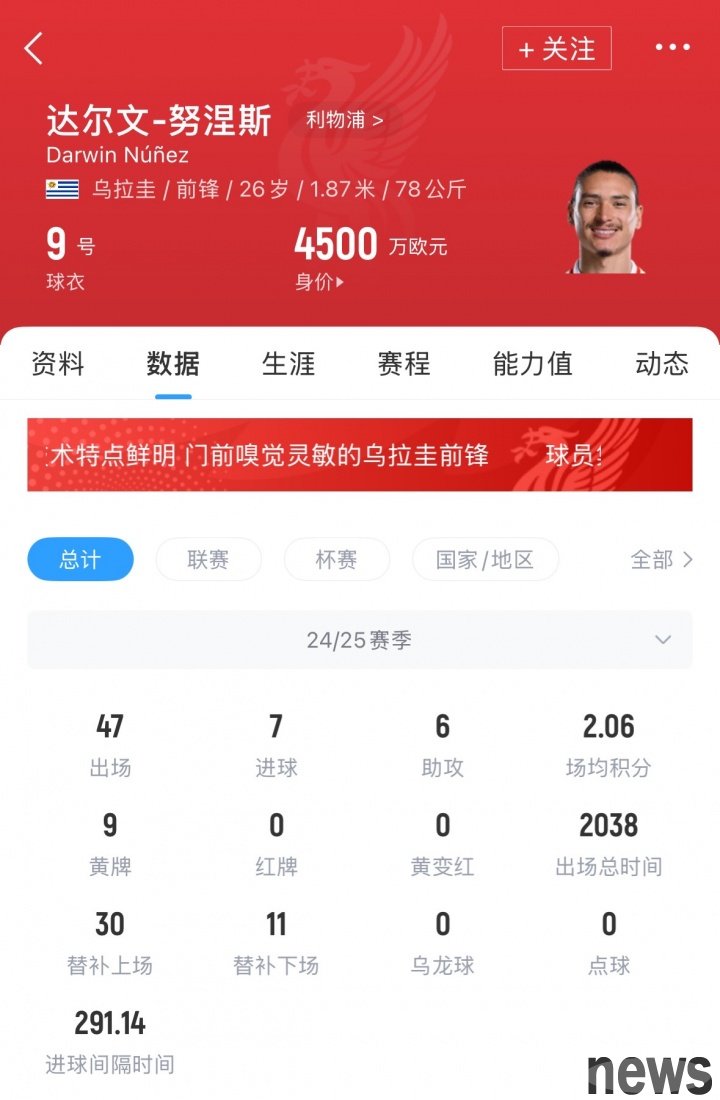View Darwin Núñez's profile photo
This screenshot has width=720, height=1100.
coord(606,217)
